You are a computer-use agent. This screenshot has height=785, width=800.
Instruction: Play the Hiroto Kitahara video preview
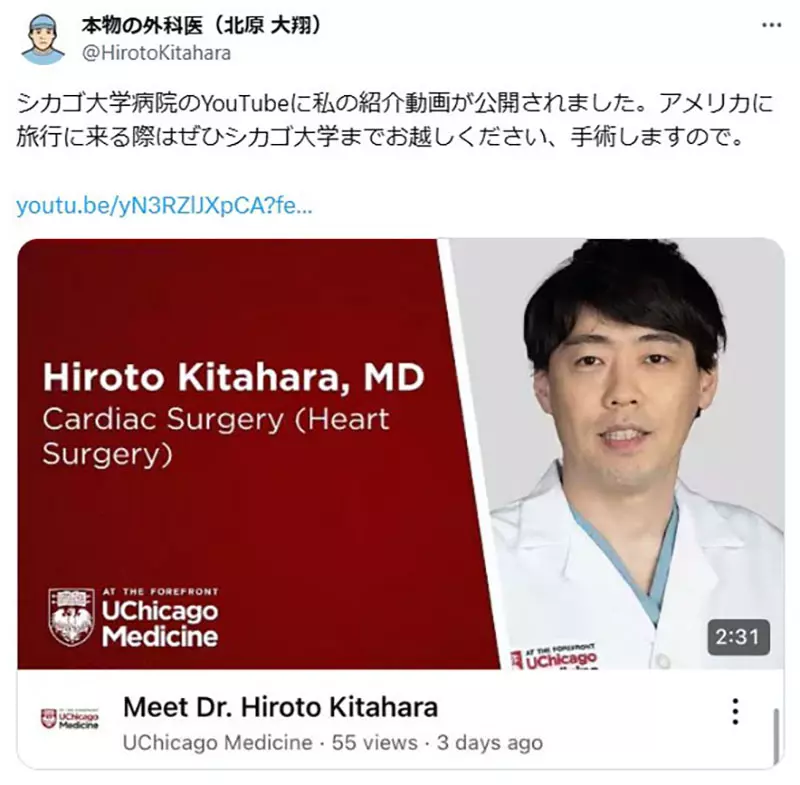coord(400,453)
